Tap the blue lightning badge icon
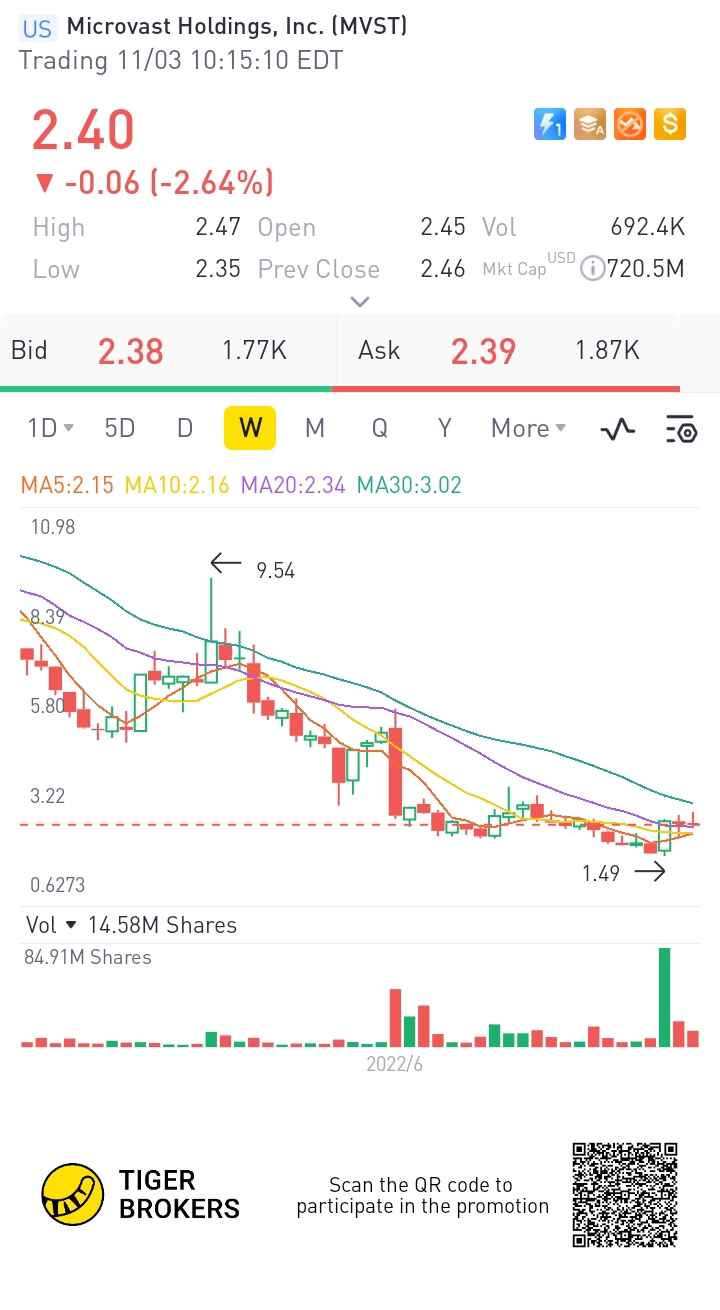The height and width of the screenshot is (1310, 720). 550,124
